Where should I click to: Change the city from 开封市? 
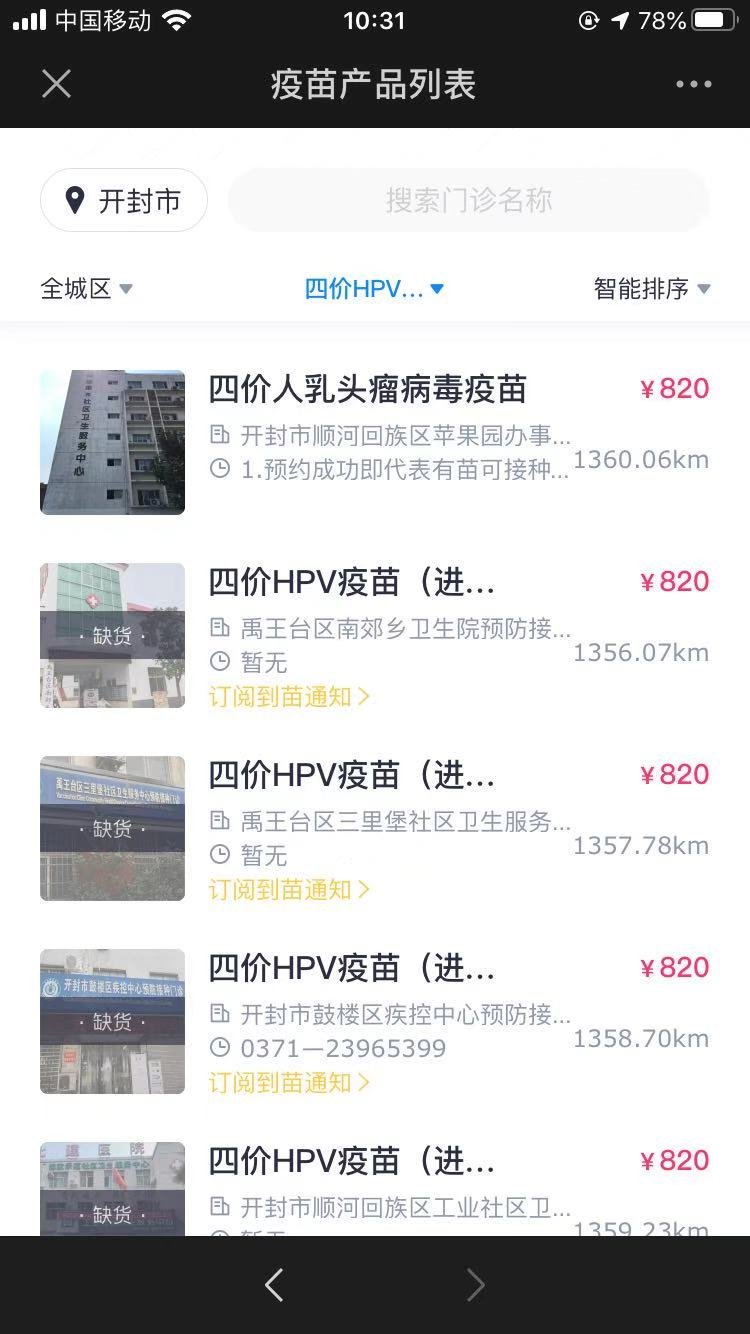click(x=124, y=201)
